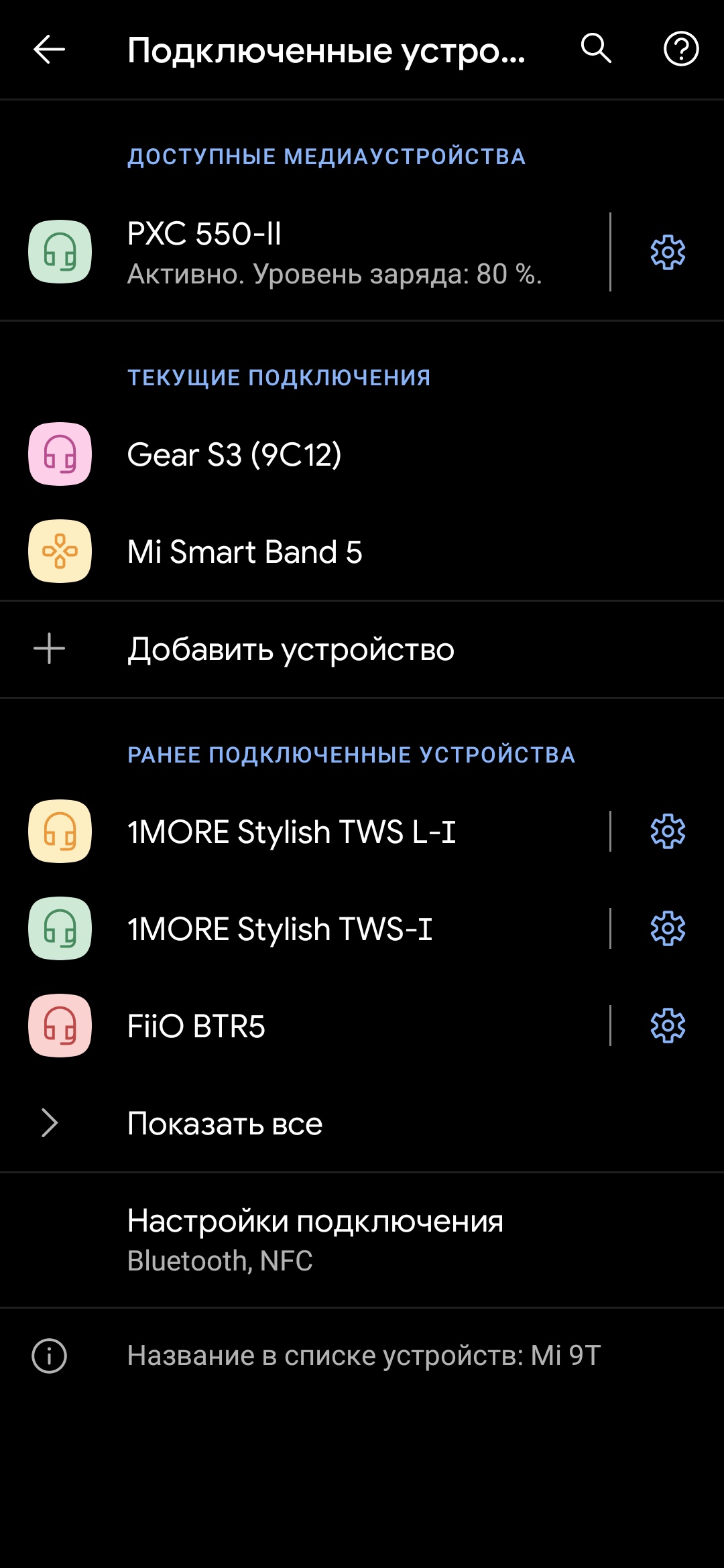Go back from connected devices screen
This screenshot has width=724, height=1568.
pyautogui.click(x=50, y=50)
